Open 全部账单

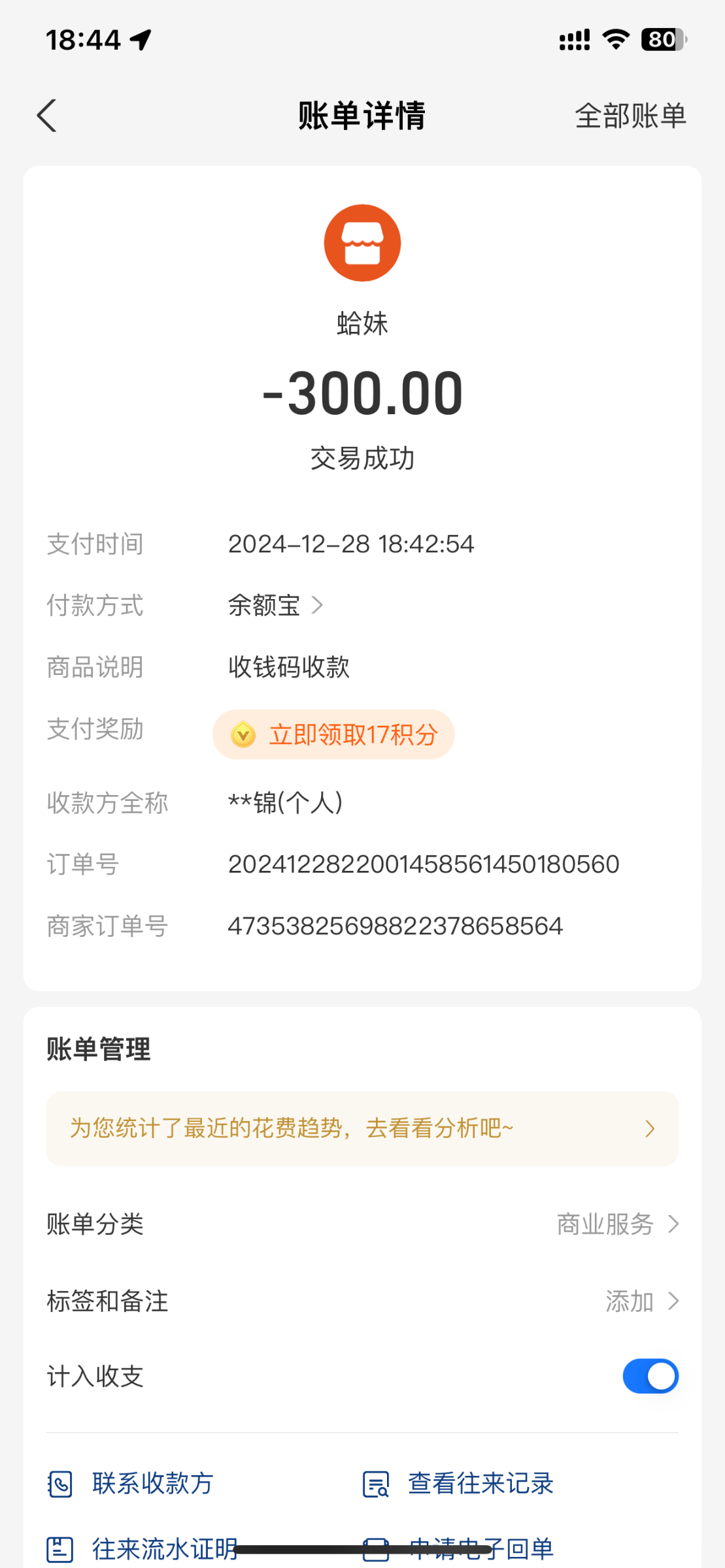coord(630,116)
